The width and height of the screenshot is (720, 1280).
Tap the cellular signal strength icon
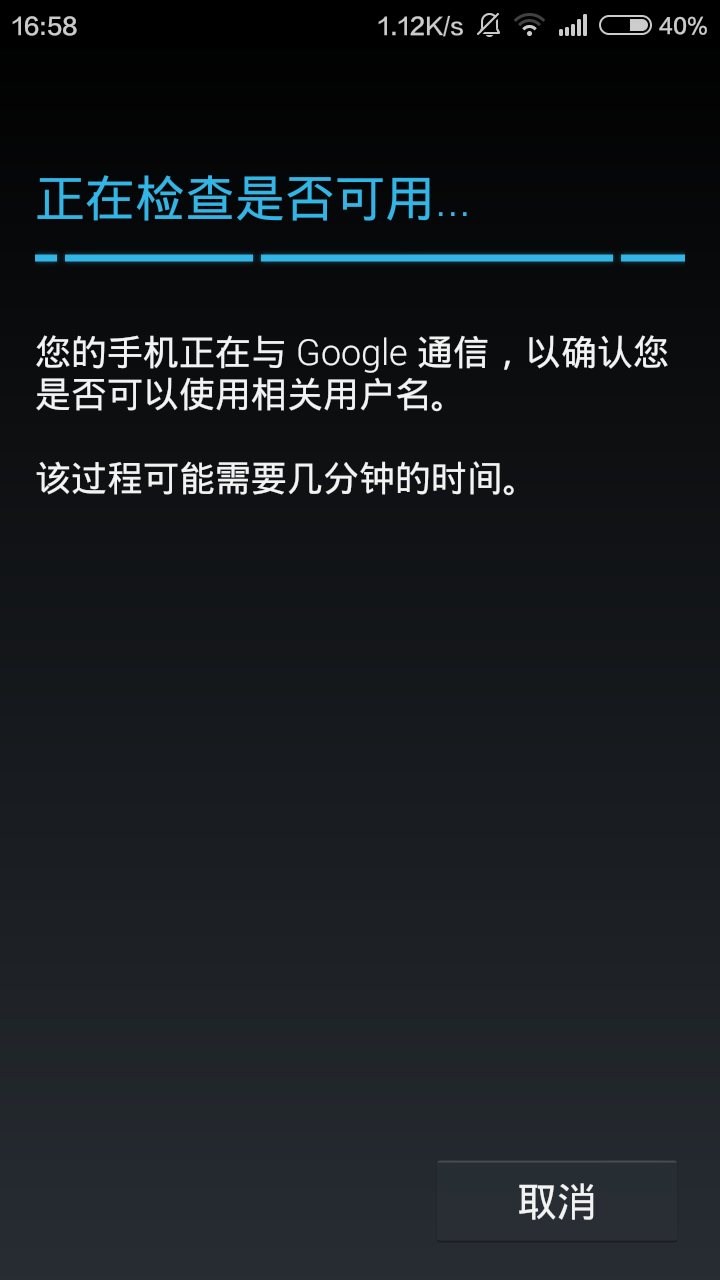pos(573,26)
